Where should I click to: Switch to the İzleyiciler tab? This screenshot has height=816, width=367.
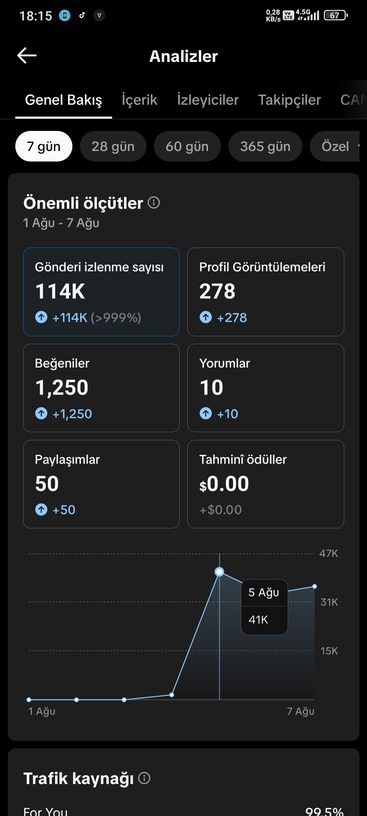[x=208, y=100]
